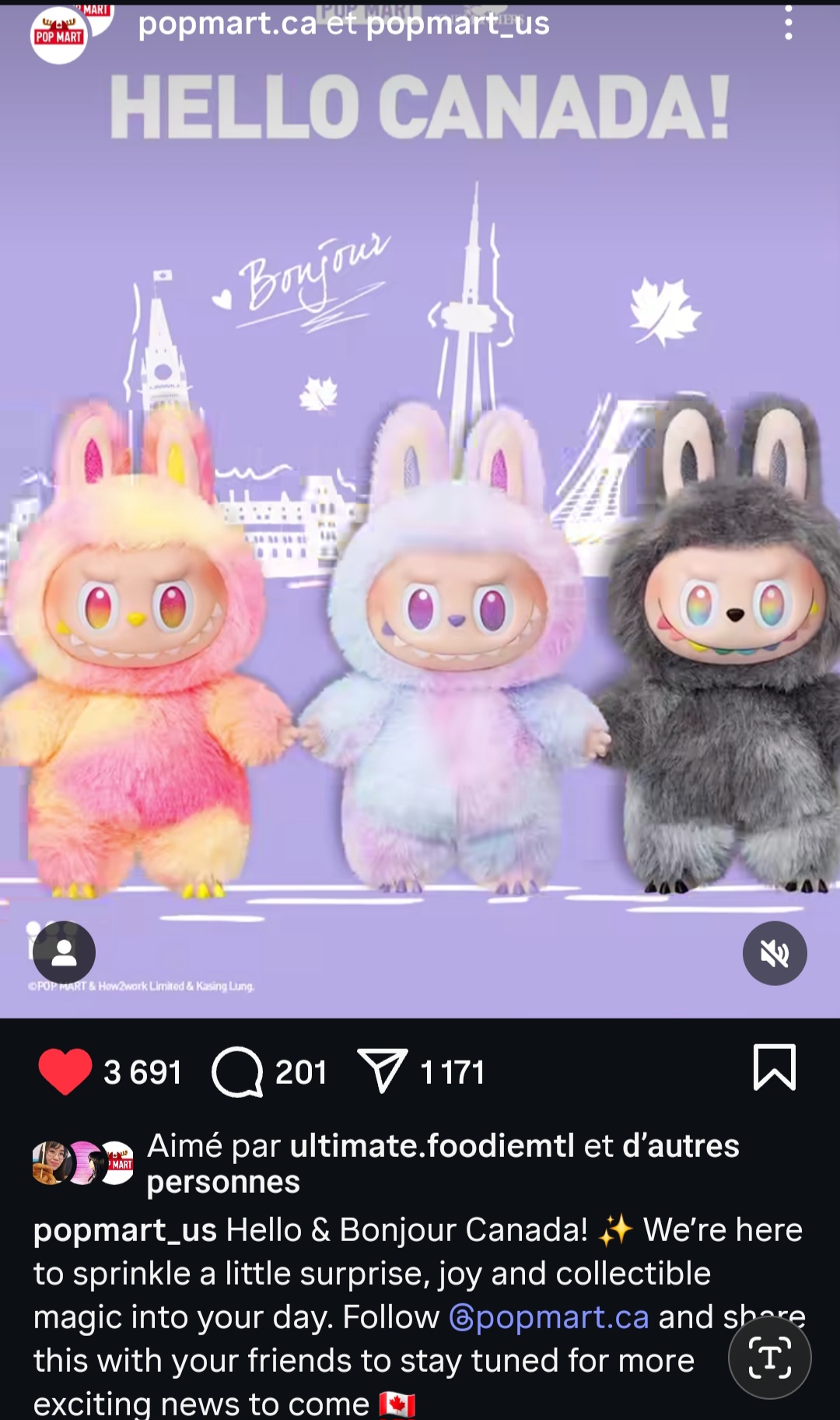The width and height of the screenshot is (840, 1420).
Task: Open the comments bubble icon
Action: point(237,1071)
